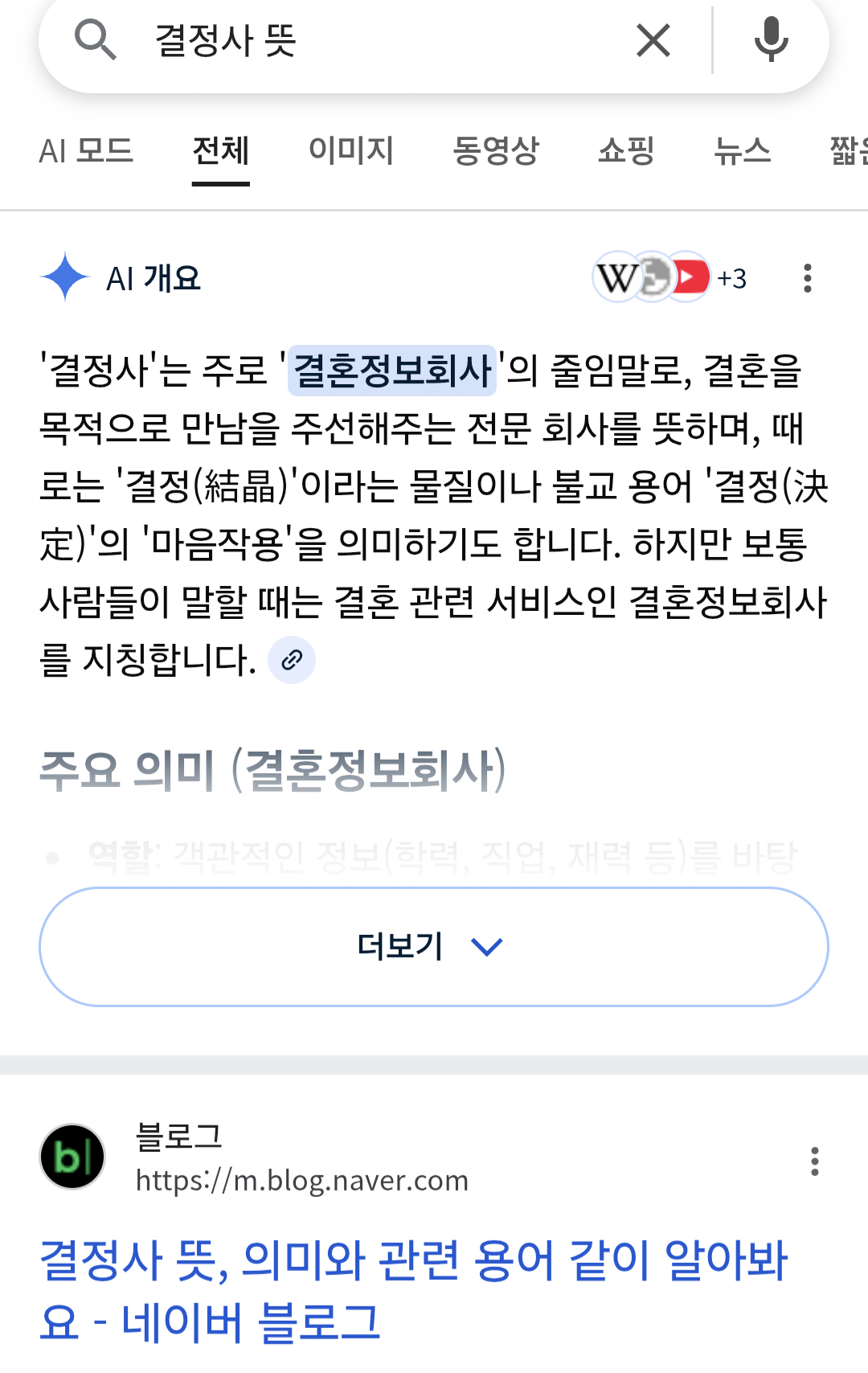Switch to the 이미지 tab
Screen dimensions: 868x1373
tap(351, 151)
